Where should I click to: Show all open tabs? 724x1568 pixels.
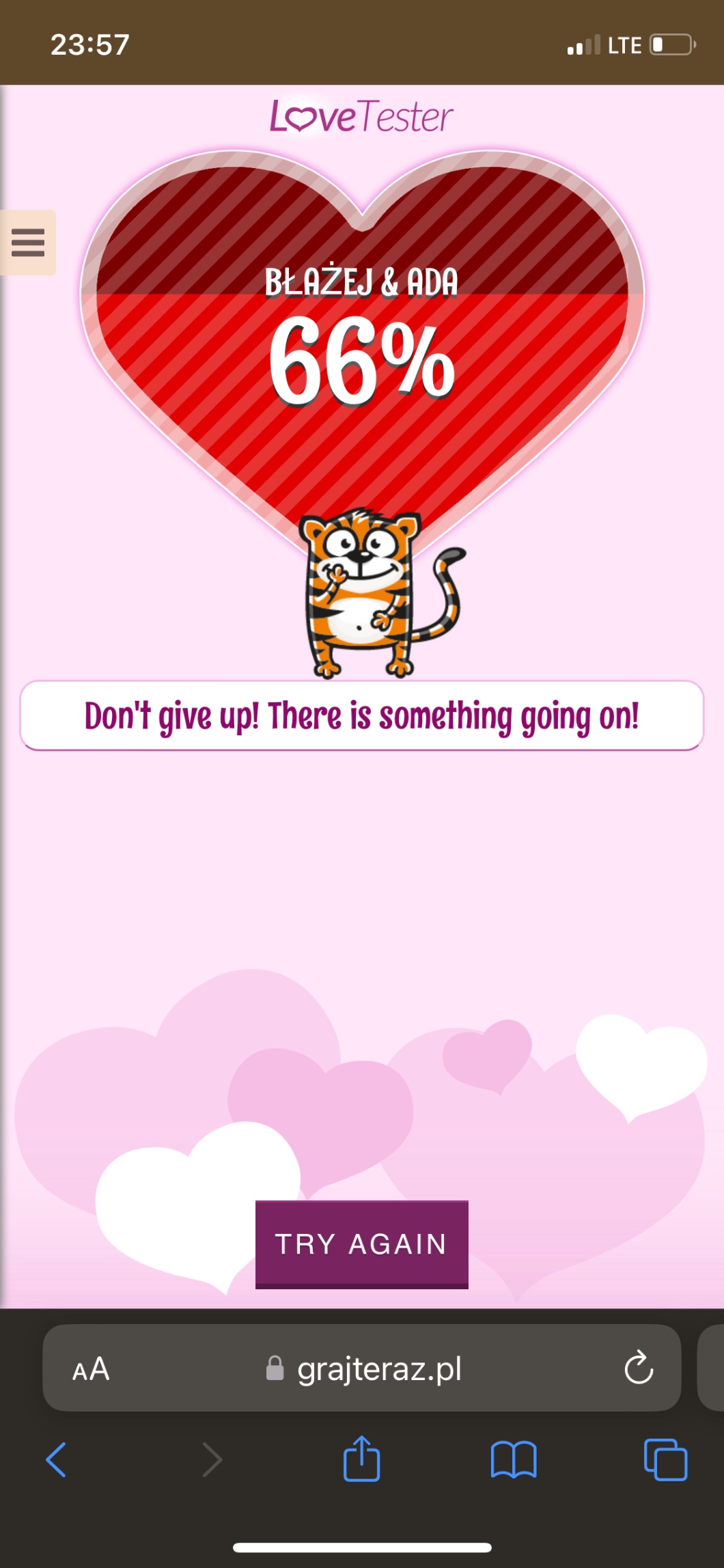point(665,1460)
